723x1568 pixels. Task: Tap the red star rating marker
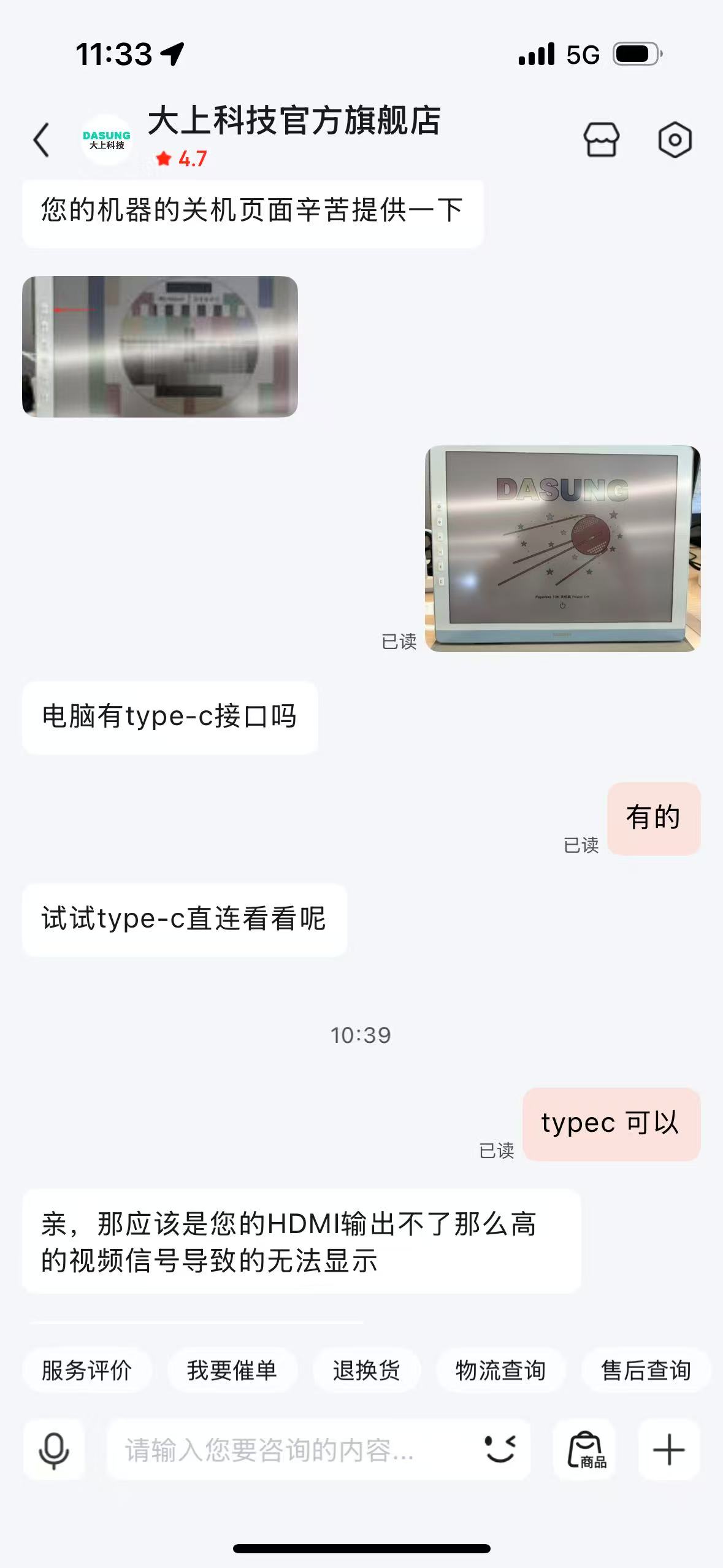(163, 159)
